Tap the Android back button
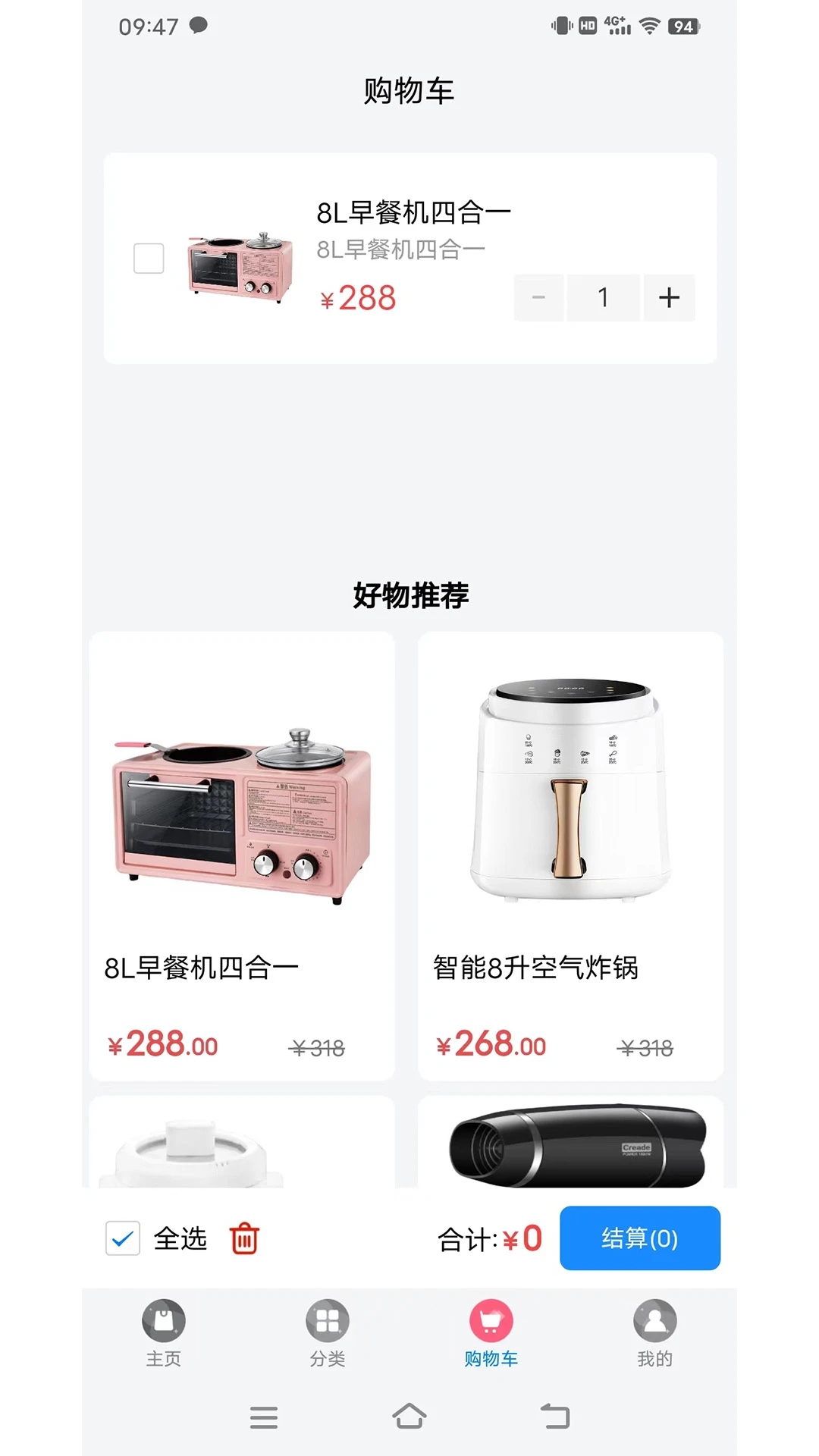 tap(554, 1417)
